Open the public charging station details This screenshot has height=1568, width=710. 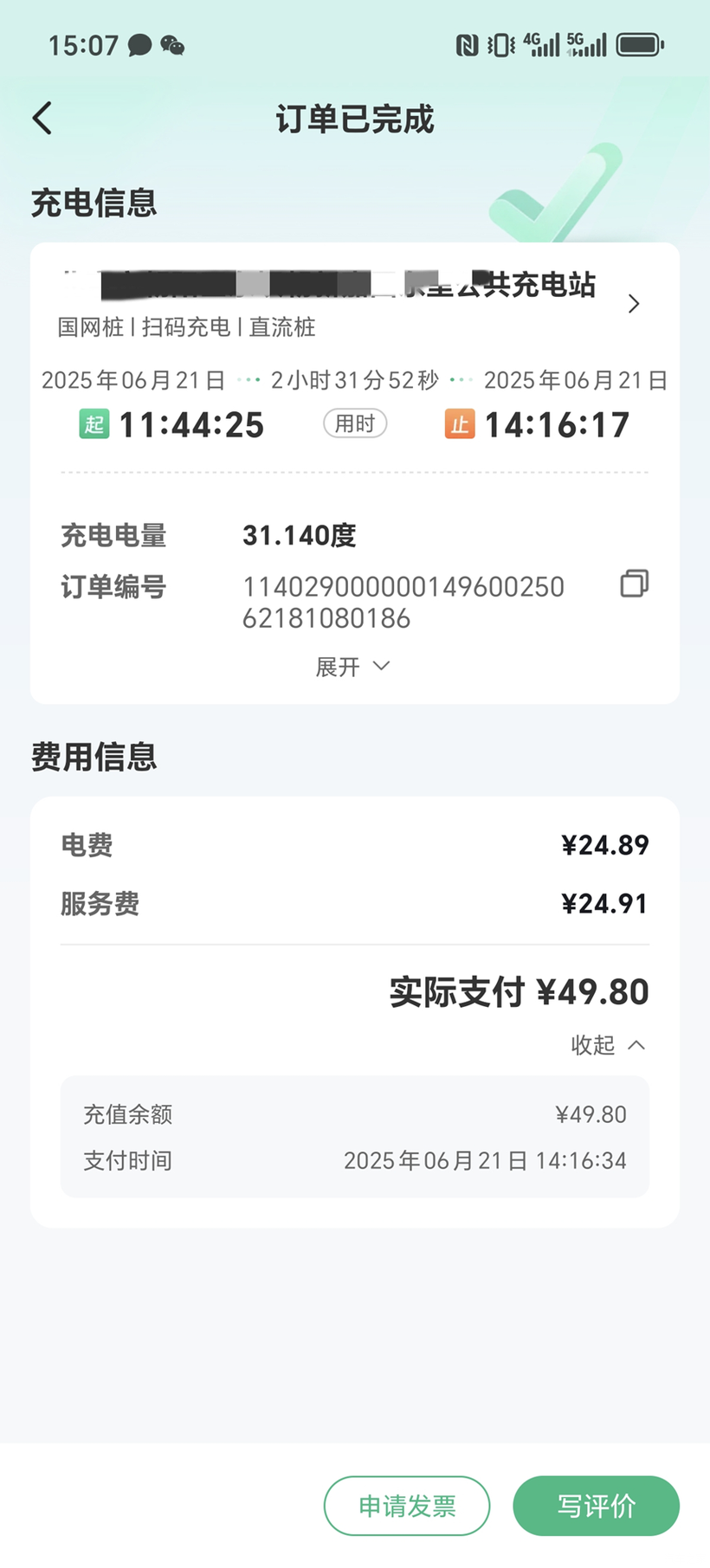(x=633, y=303)
